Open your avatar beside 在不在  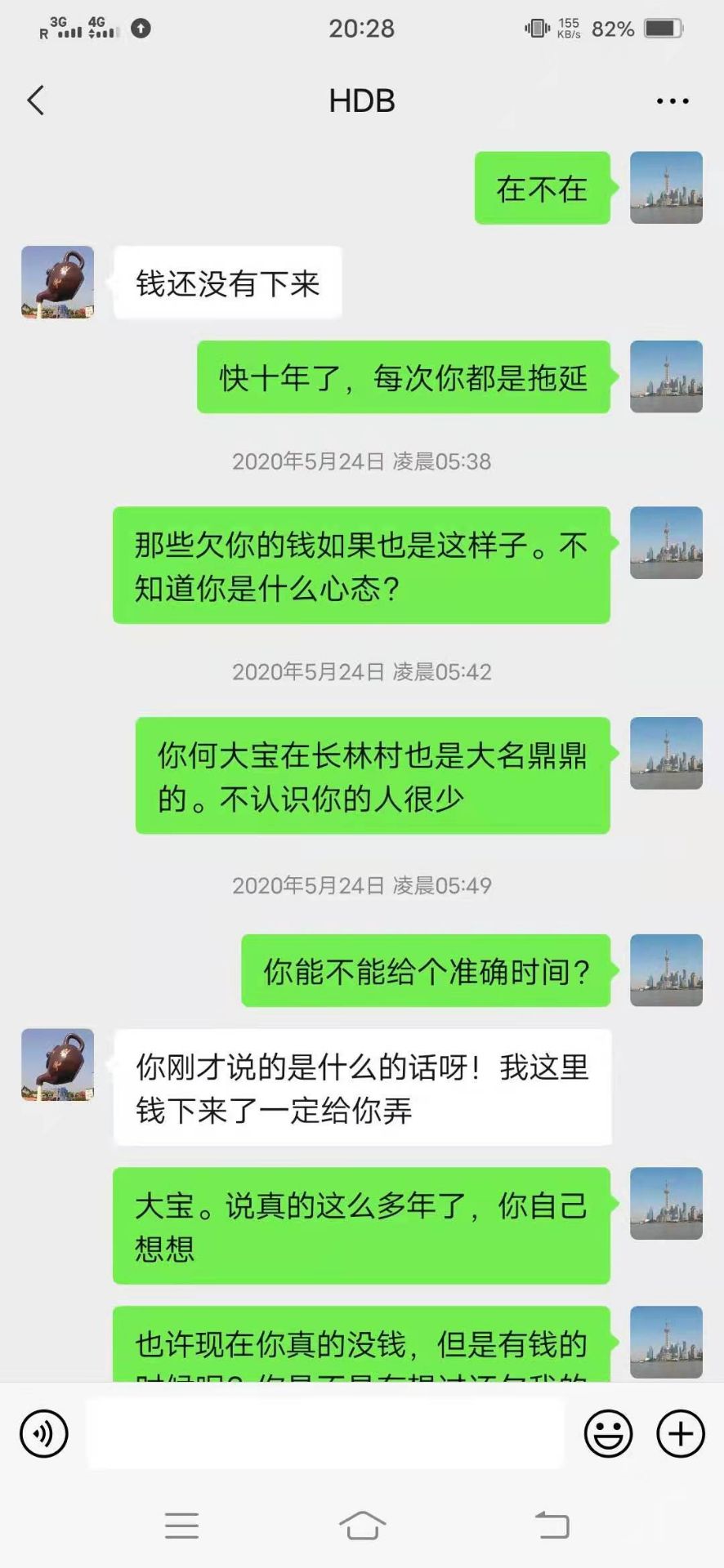pos(666,188)
